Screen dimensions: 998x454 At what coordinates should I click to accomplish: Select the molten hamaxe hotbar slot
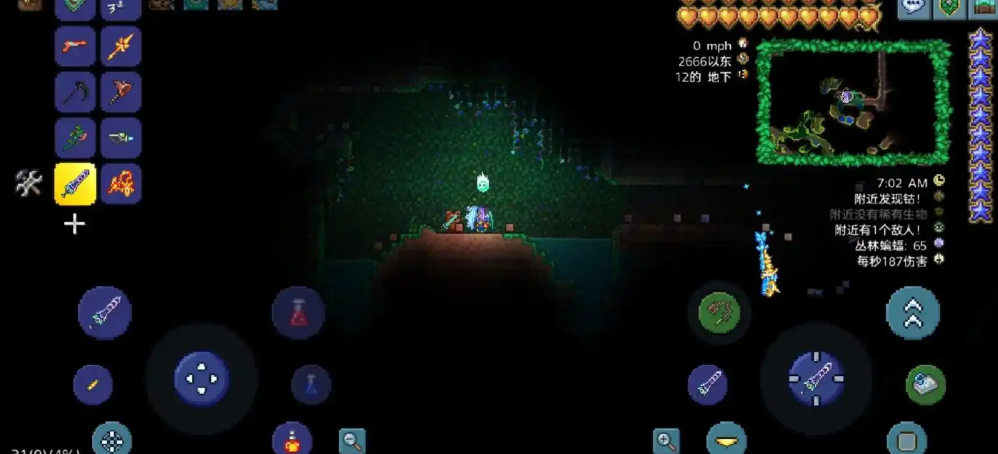pos(121,92)
